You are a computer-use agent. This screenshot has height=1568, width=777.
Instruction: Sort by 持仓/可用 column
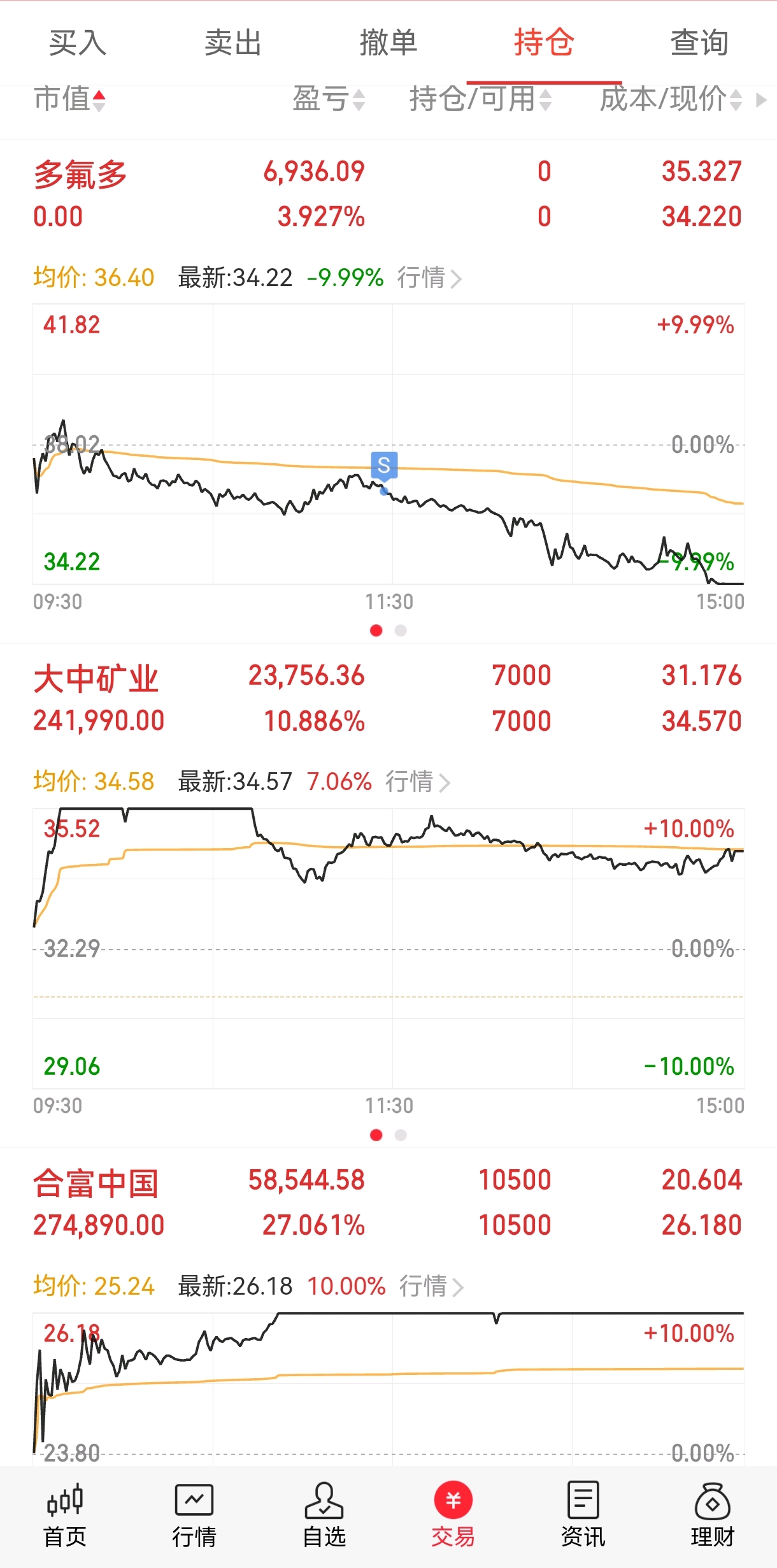click(x=480, y=99)
